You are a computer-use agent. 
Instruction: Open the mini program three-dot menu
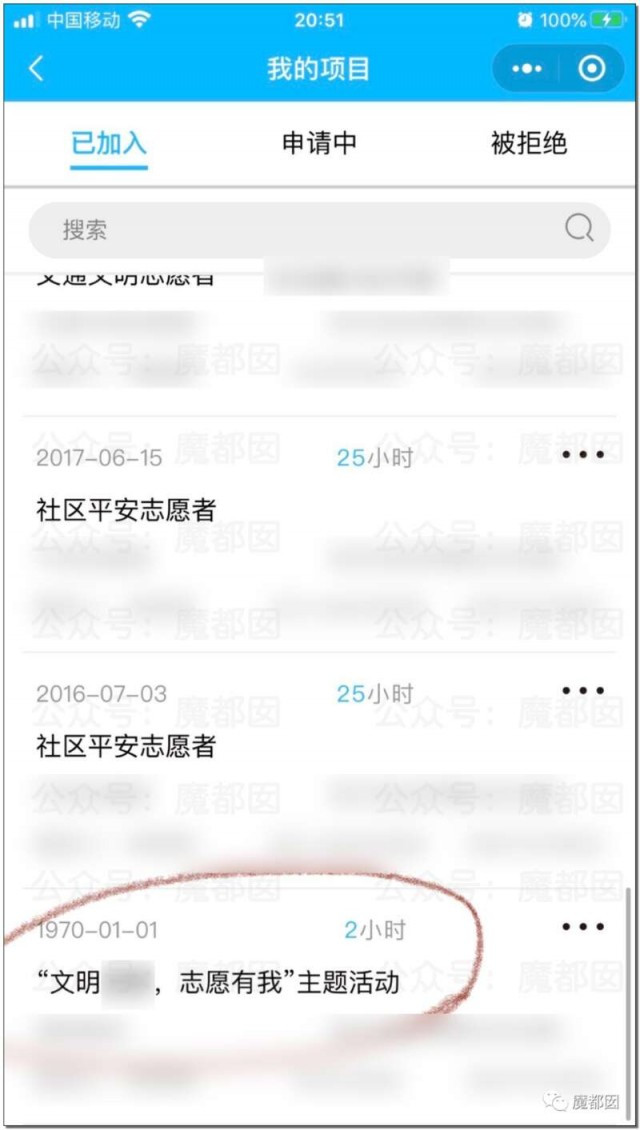click(527, 69)
